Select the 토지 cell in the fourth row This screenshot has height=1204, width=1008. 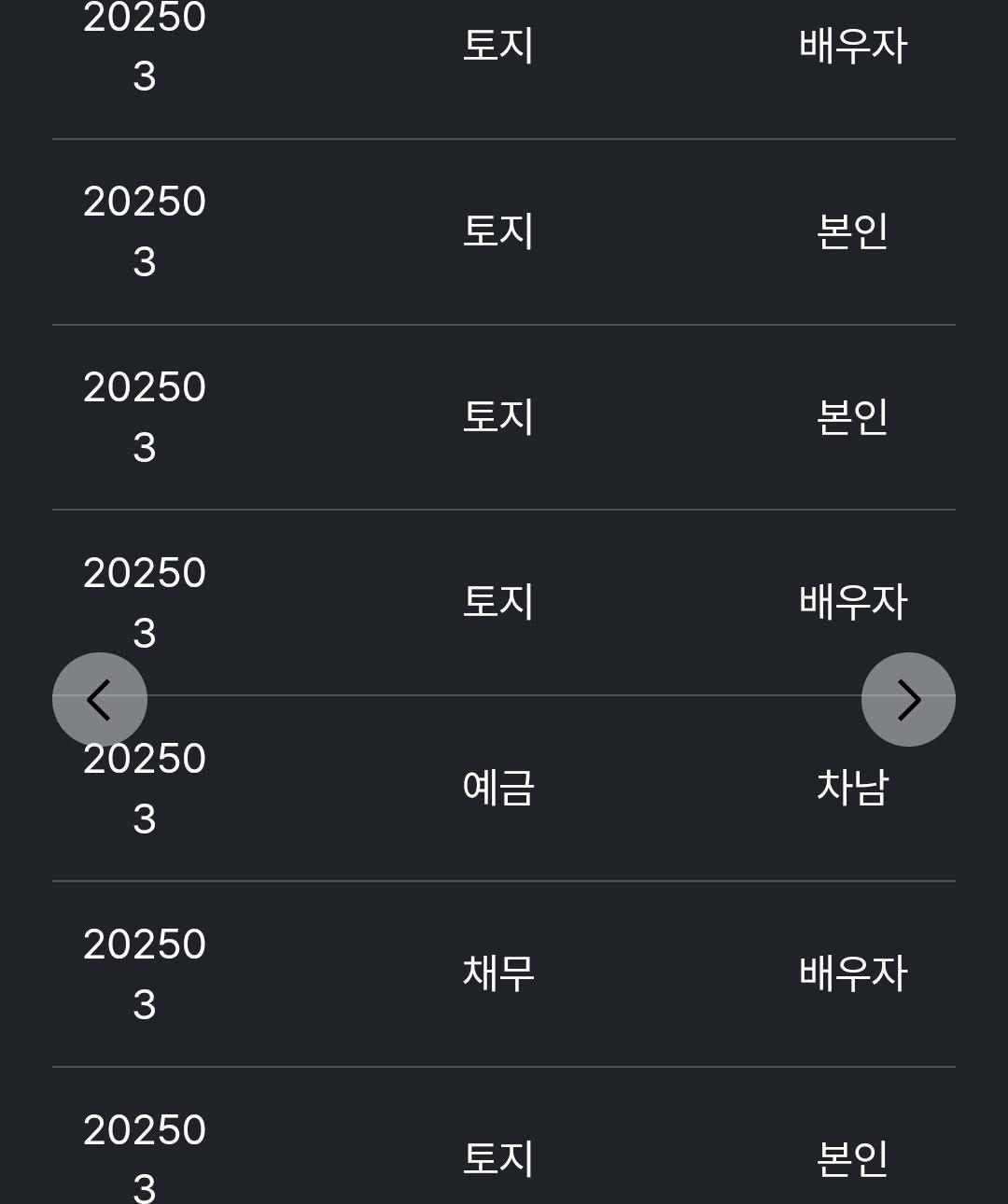tap(498, 602)
